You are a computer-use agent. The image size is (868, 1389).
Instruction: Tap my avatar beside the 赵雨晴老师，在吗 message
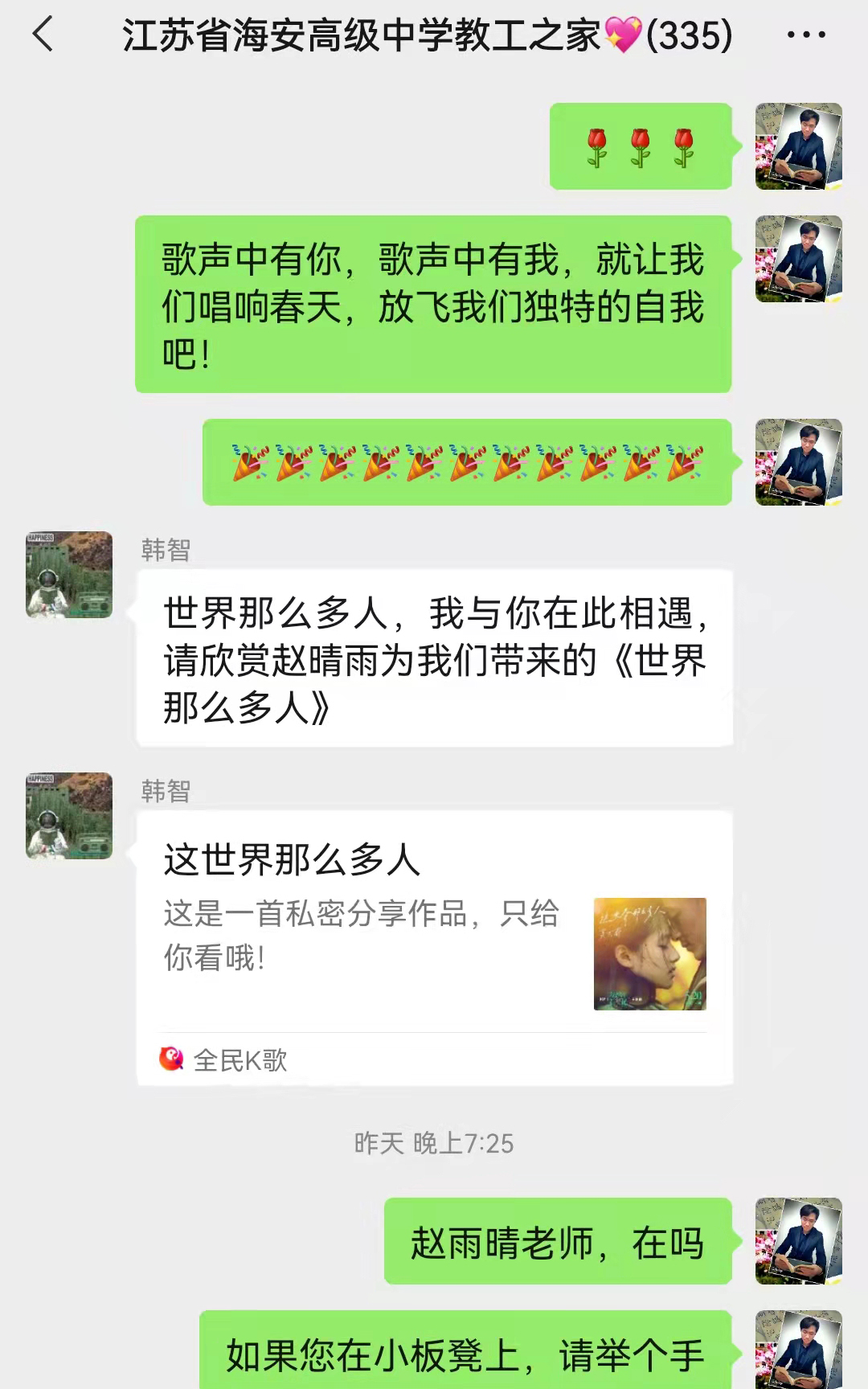tap(798, 1240)
